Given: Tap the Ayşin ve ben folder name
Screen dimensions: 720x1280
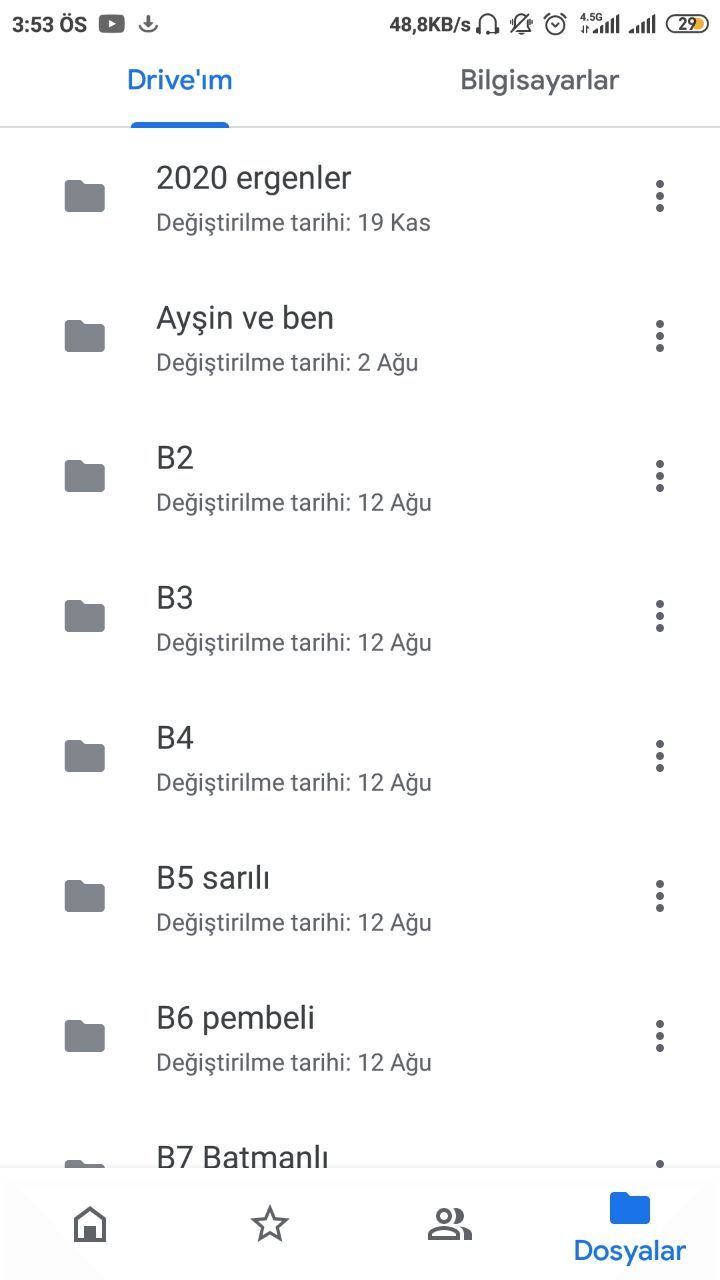Looking at the screenshot, I should 245,318.
